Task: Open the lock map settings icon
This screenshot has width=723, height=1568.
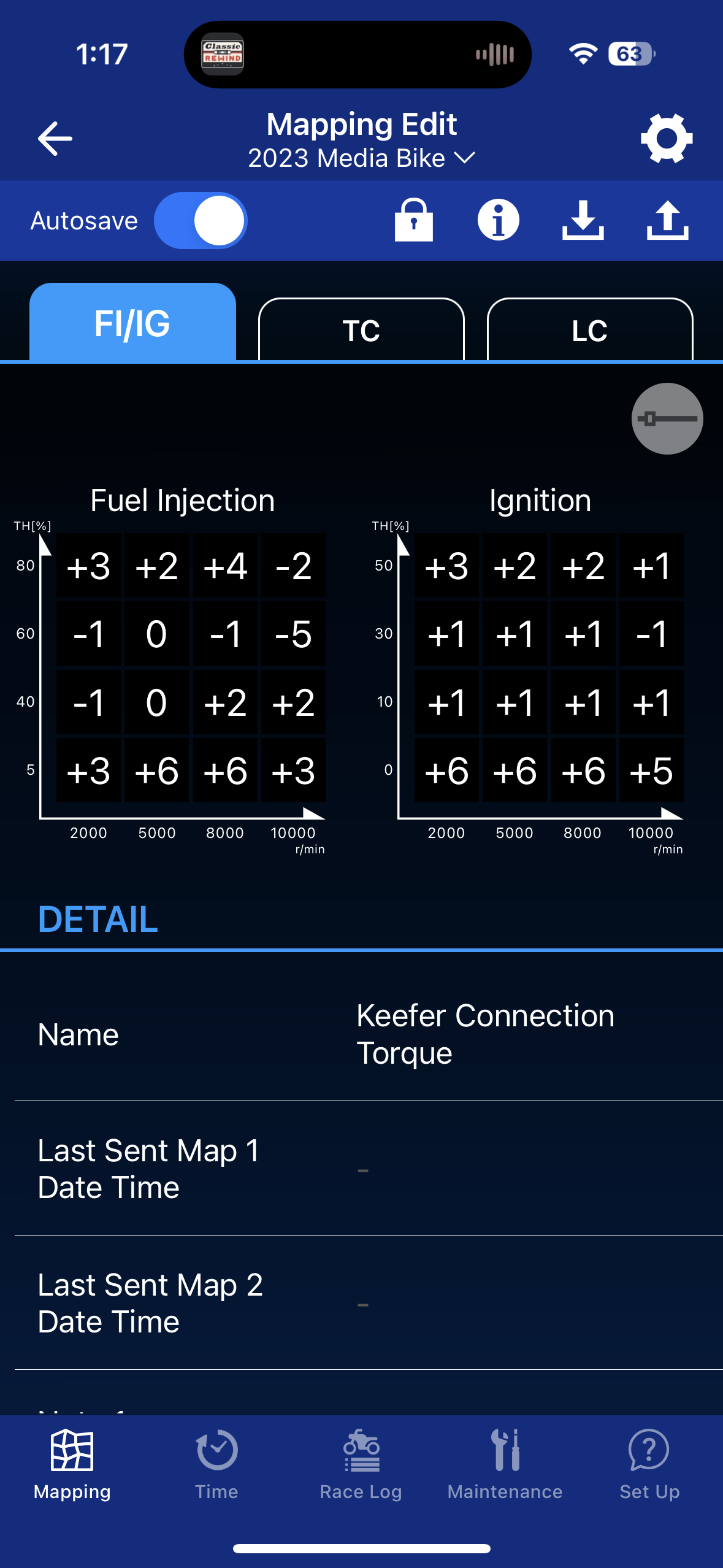Action: (x=413, y=221)
